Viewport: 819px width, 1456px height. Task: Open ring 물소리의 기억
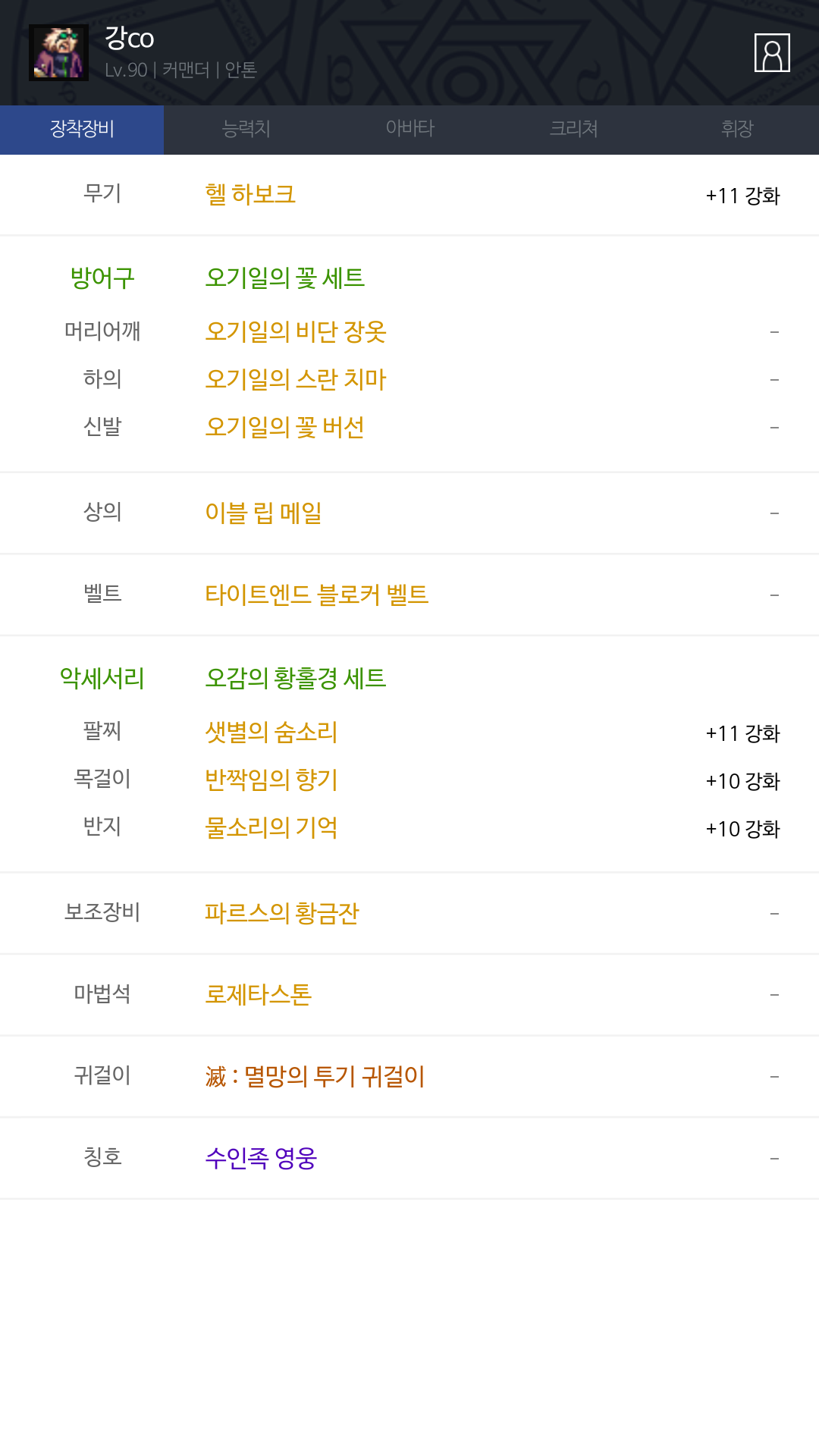[271, 827]
